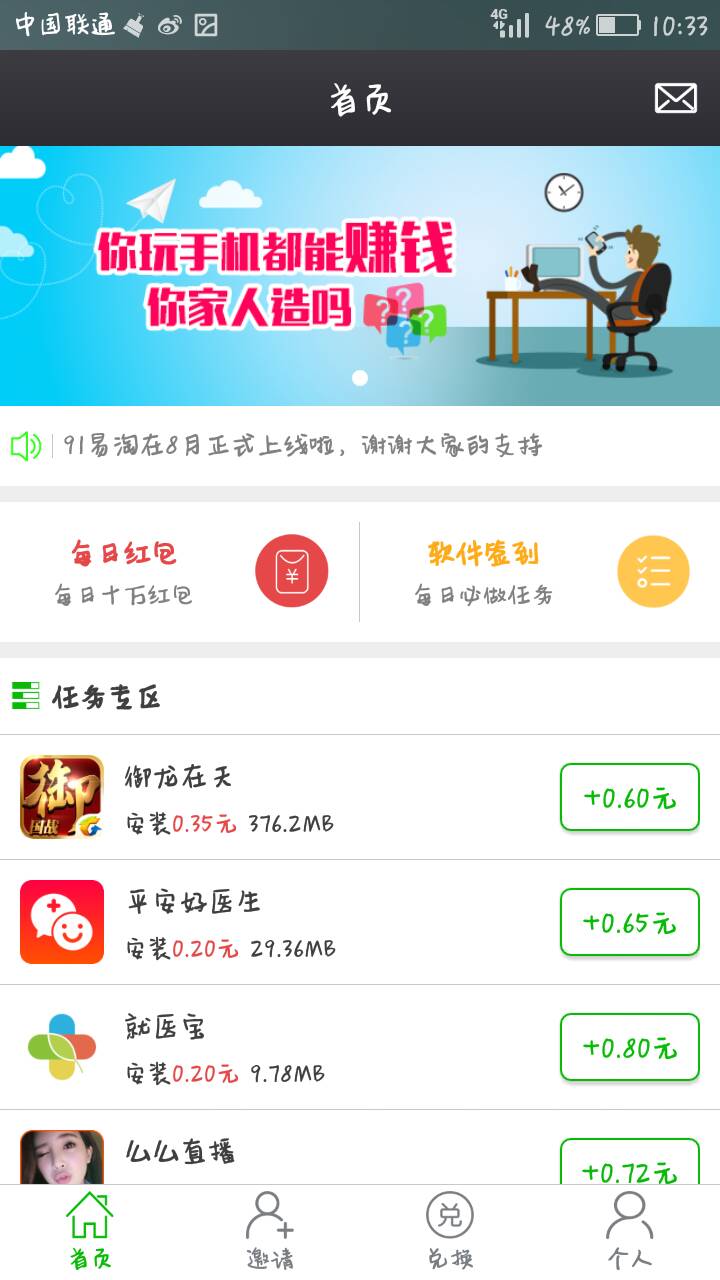Switch to the 邀请 invite tab
Screen dimensions: 720x1280
[x=270, y=1232]
